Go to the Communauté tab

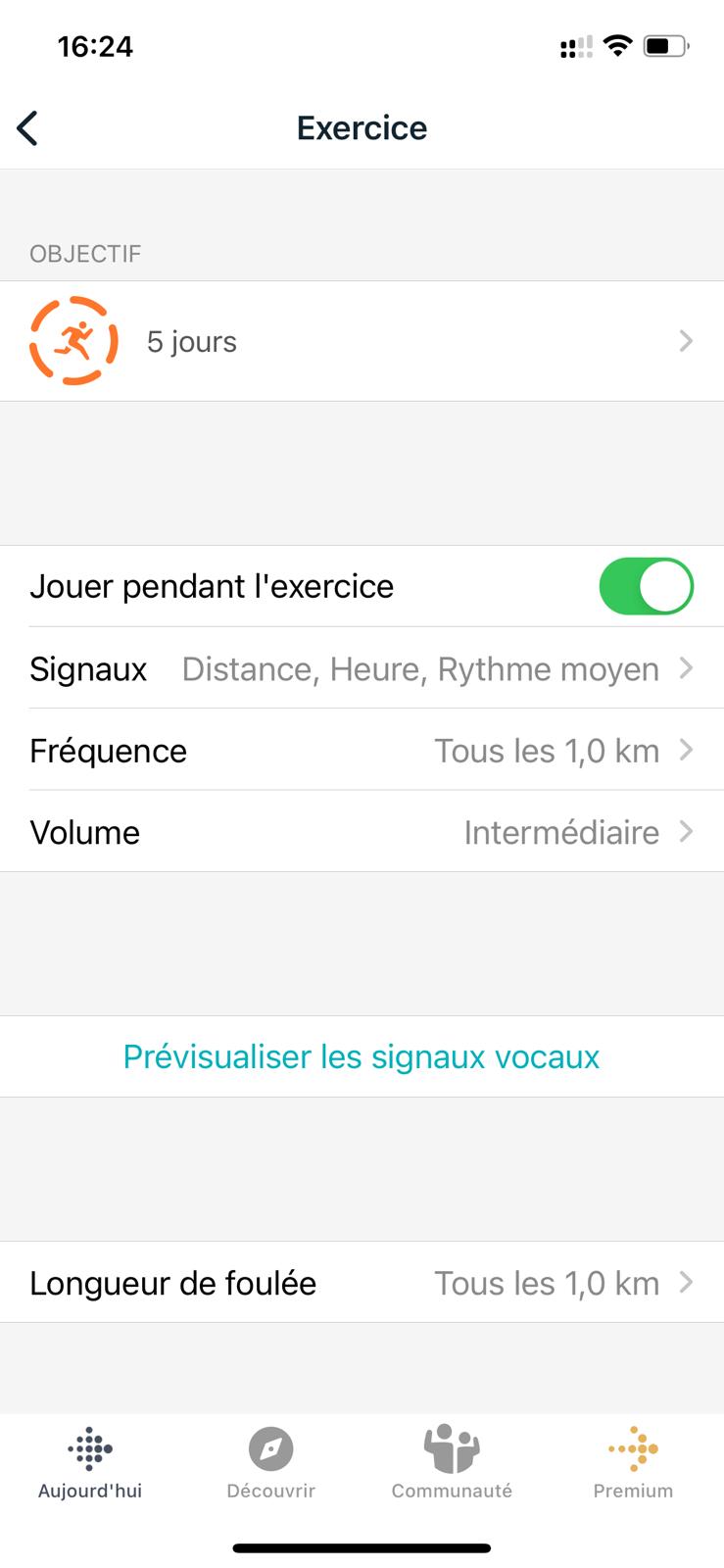(x=452, y=1463)
